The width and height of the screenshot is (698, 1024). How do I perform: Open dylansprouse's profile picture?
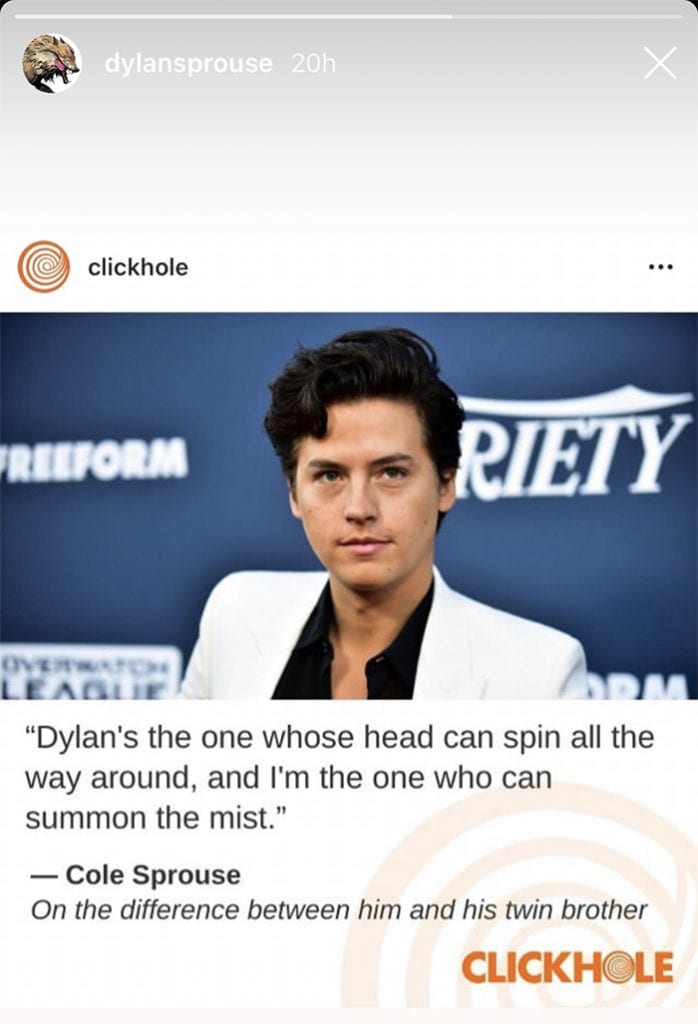51,63
